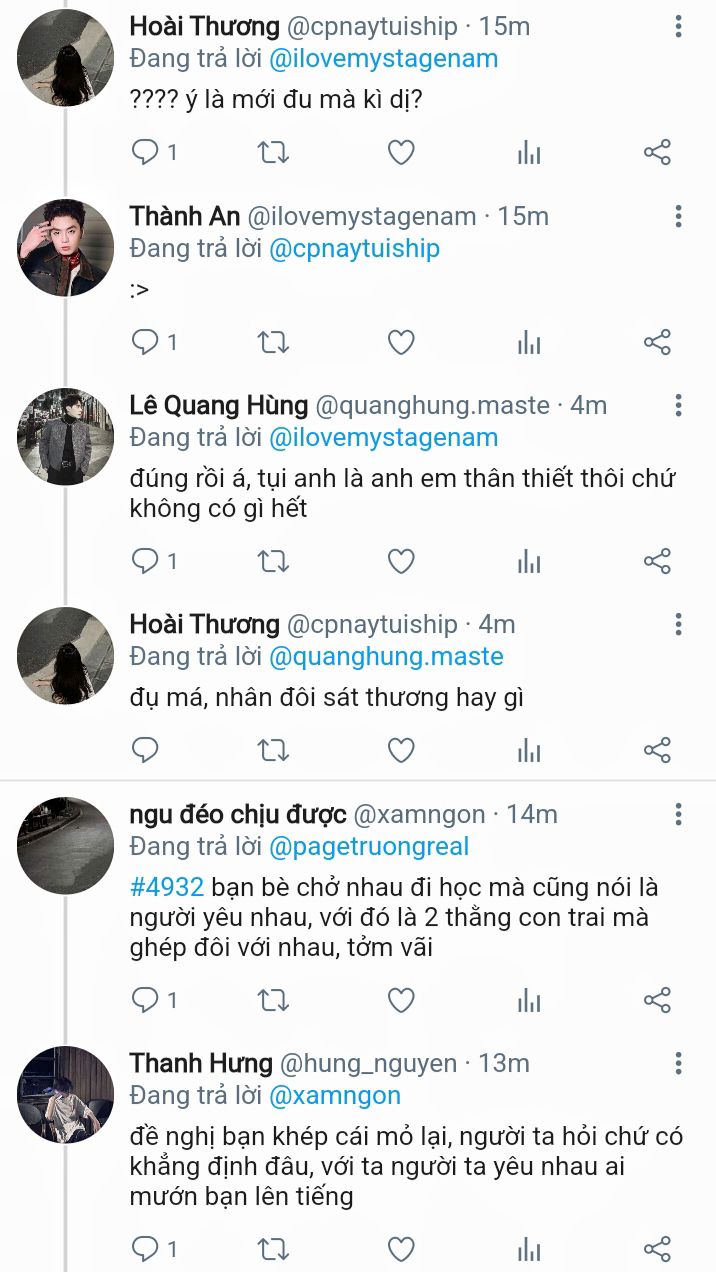Screen dimensions: 716x1272
Task: Retweet xamngon's #4932 tweet
Action: 273,1000
